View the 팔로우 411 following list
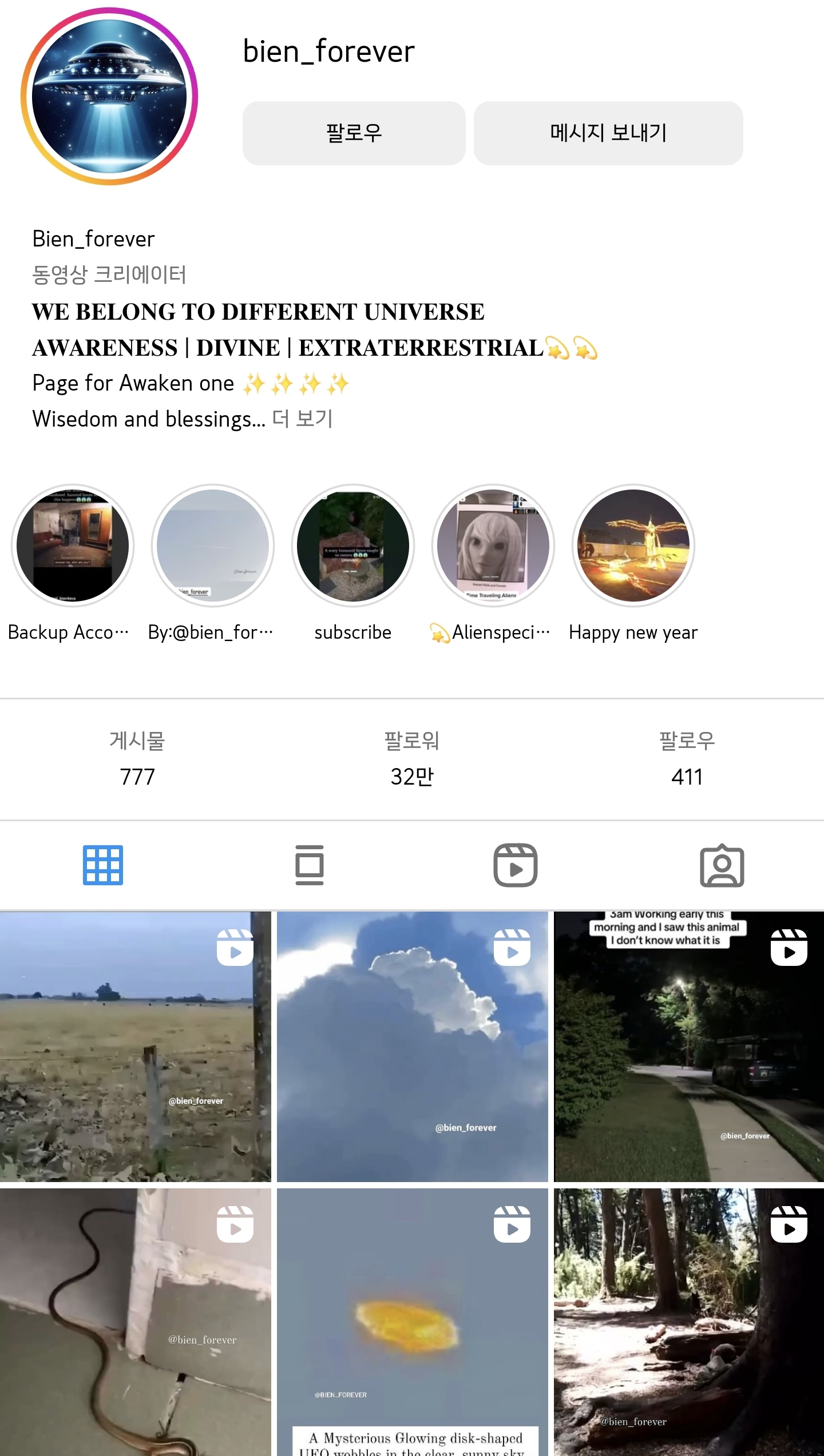The image size is (824, 1456). coord(687,759)
